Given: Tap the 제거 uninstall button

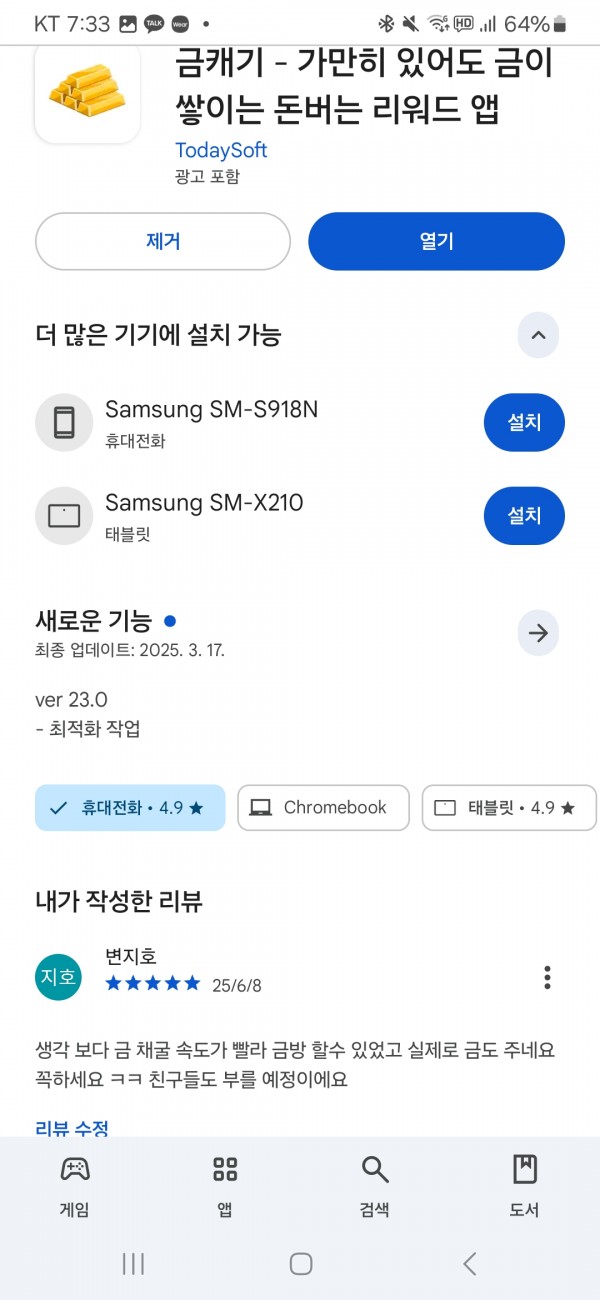Looking at the screenshot, I should 163,241.
